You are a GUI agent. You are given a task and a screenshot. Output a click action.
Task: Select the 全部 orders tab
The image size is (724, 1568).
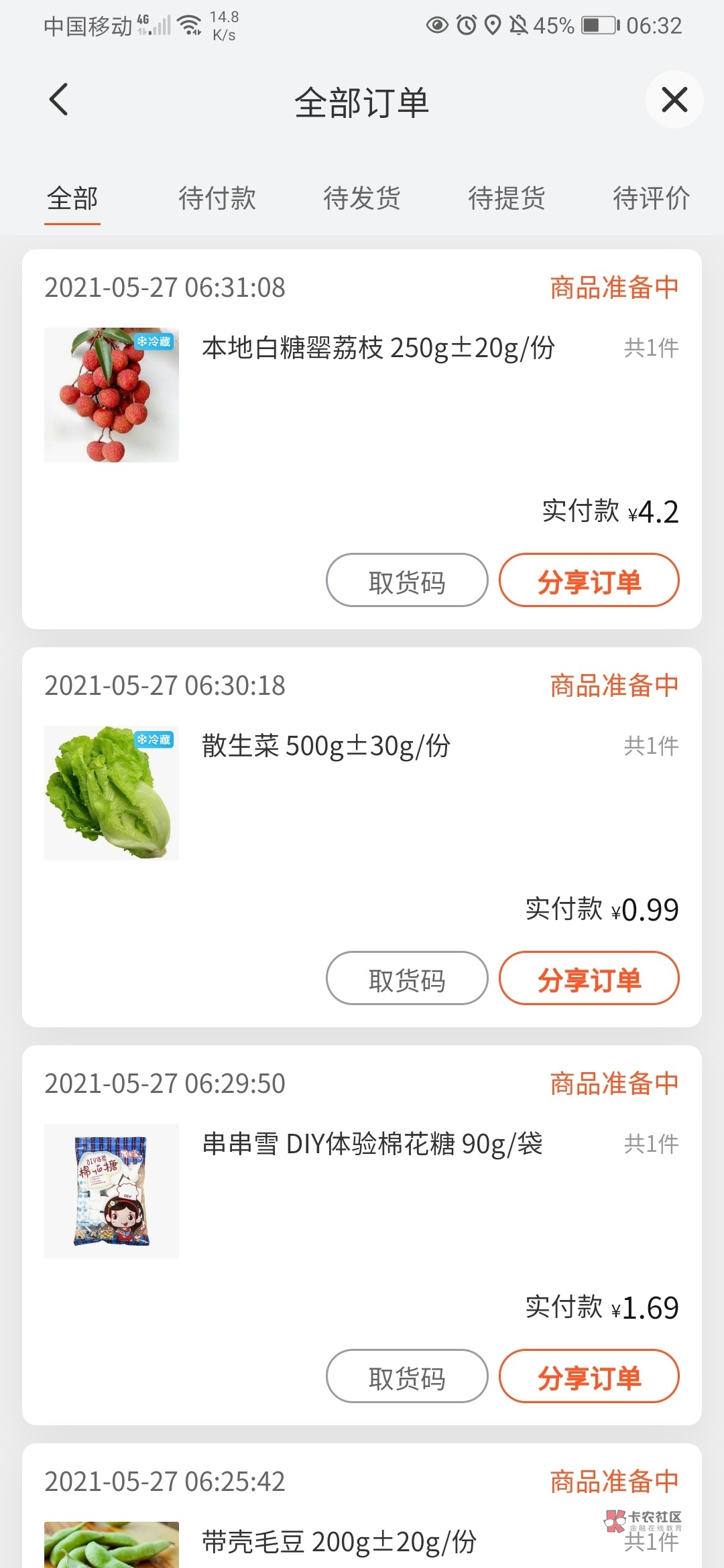(x=72, y=198)
